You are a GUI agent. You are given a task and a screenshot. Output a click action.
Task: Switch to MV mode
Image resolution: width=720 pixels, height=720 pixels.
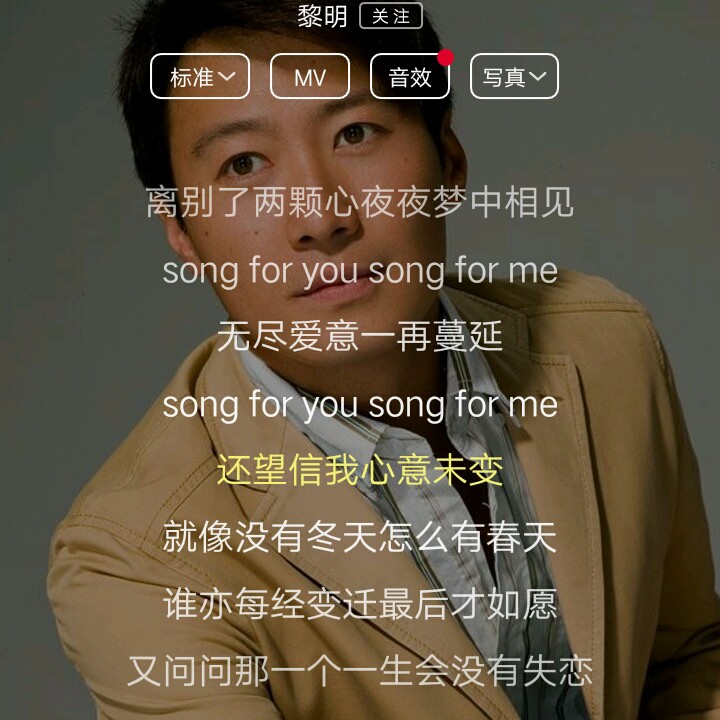pos(310,77)
